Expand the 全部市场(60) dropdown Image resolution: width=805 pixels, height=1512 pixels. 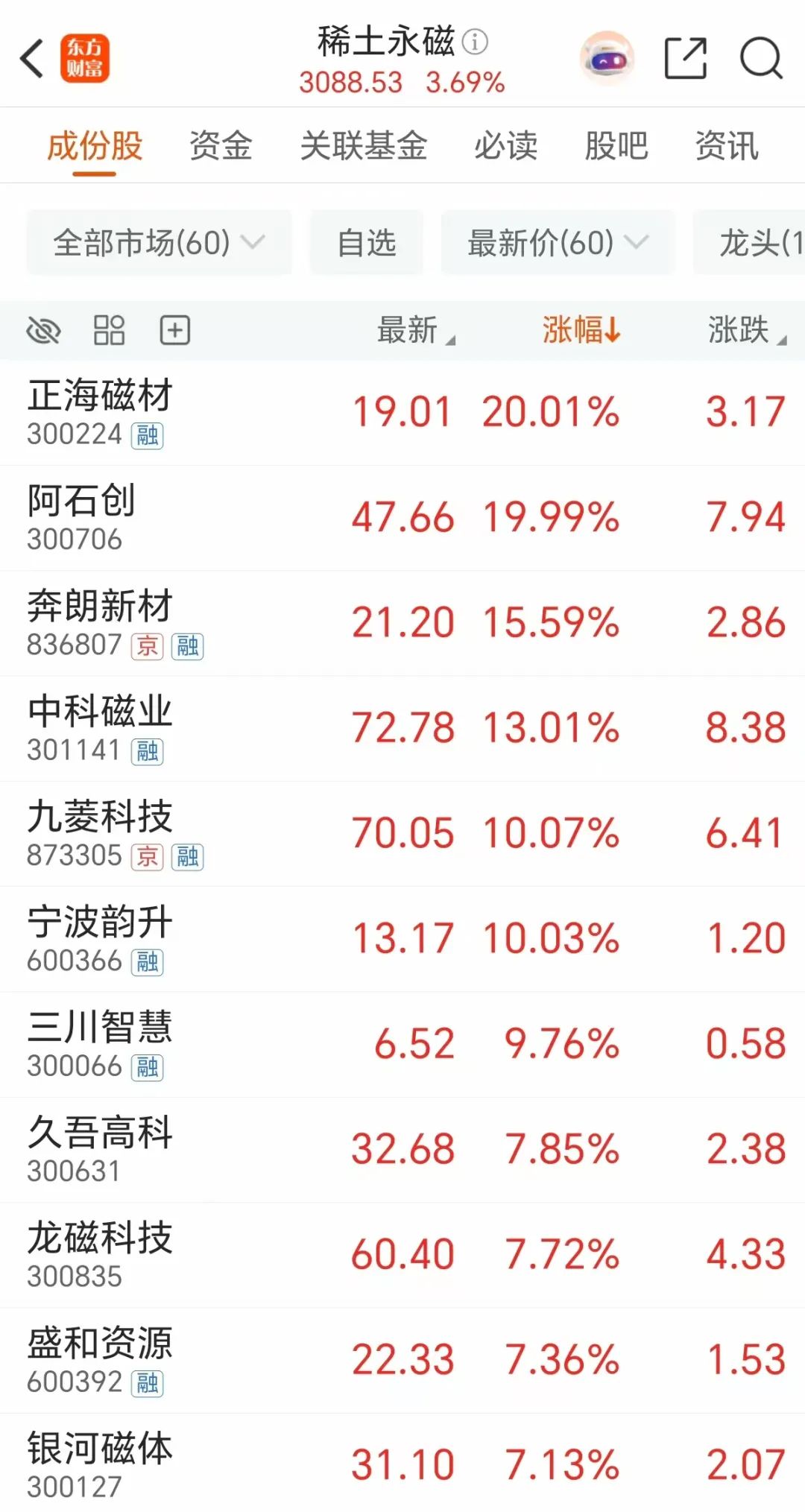(x=159, y=242)
